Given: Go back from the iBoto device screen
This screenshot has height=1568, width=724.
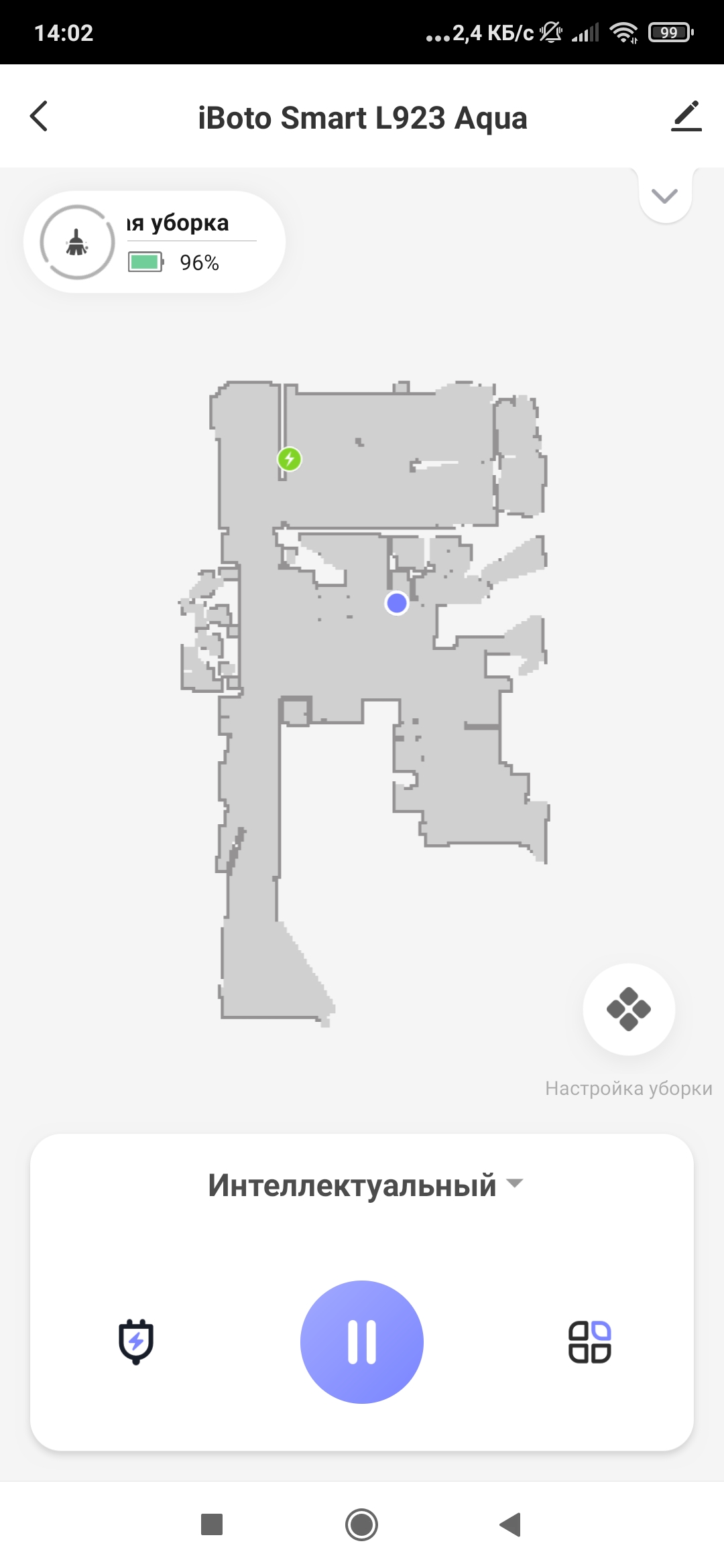Looking at the screenshot, I should pyautogui.click(x=40, y=117).
